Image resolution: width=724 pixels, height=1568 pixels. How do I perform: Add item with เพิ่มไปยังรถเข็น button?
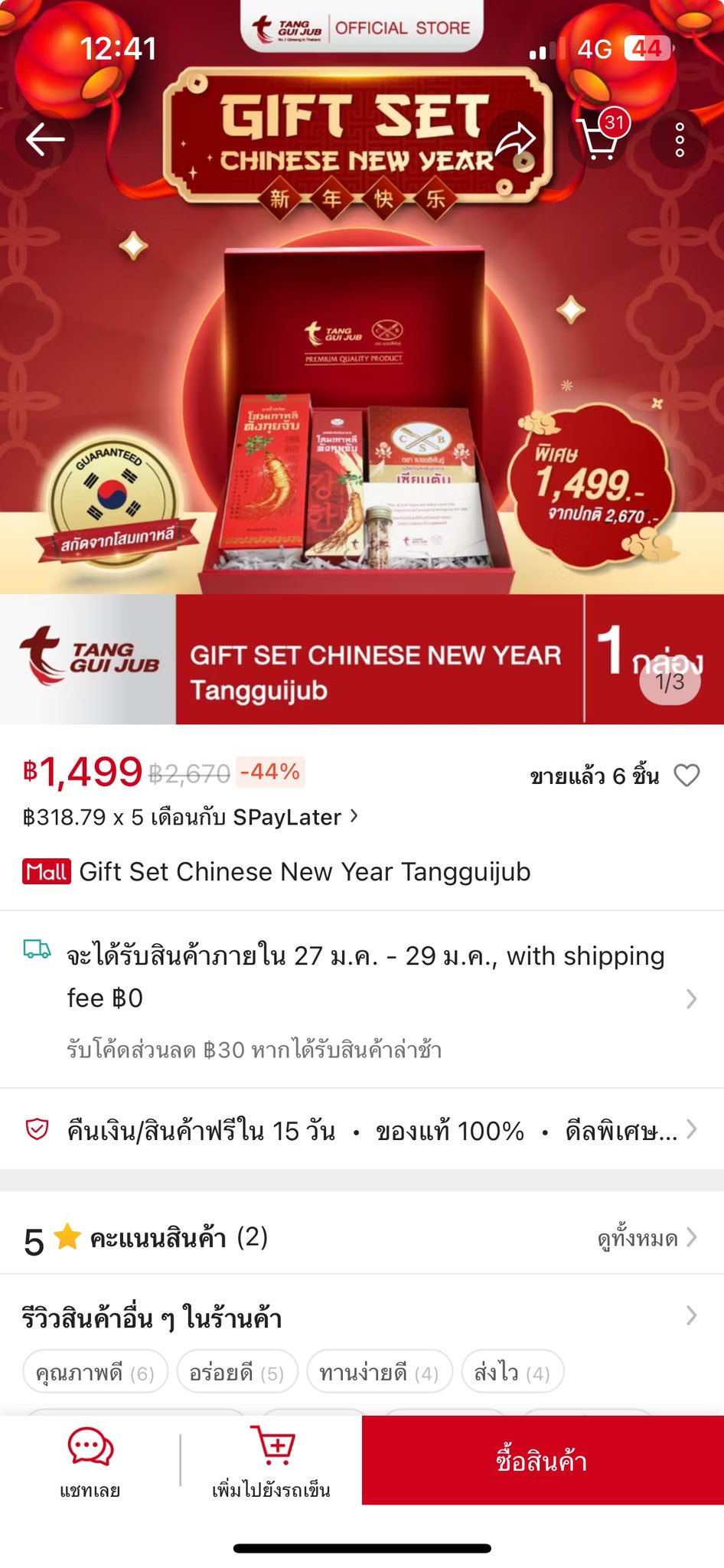click(x=271, y=1461)
